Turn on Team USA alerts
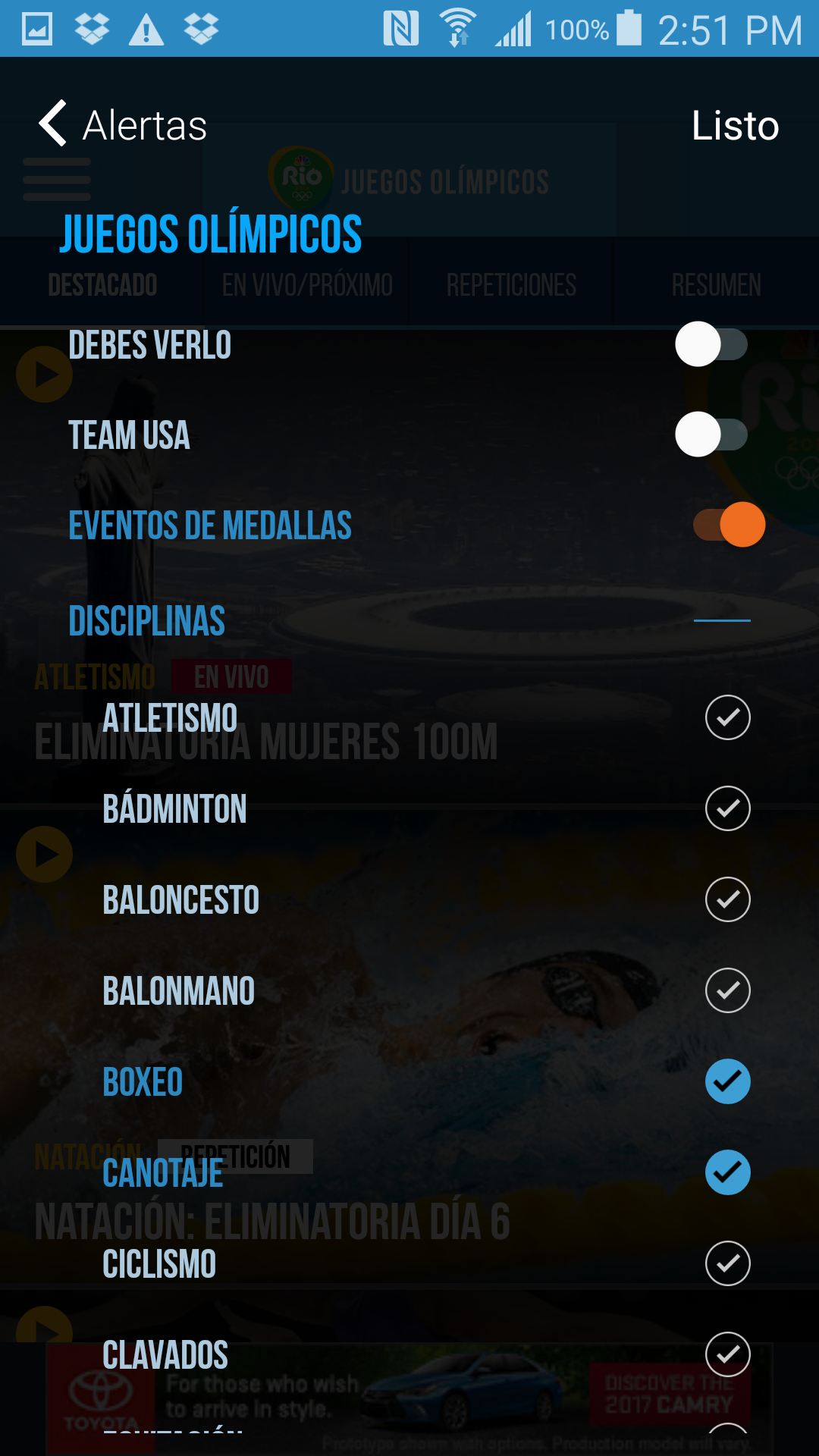 pyautogui.click(x=711, y=435)
